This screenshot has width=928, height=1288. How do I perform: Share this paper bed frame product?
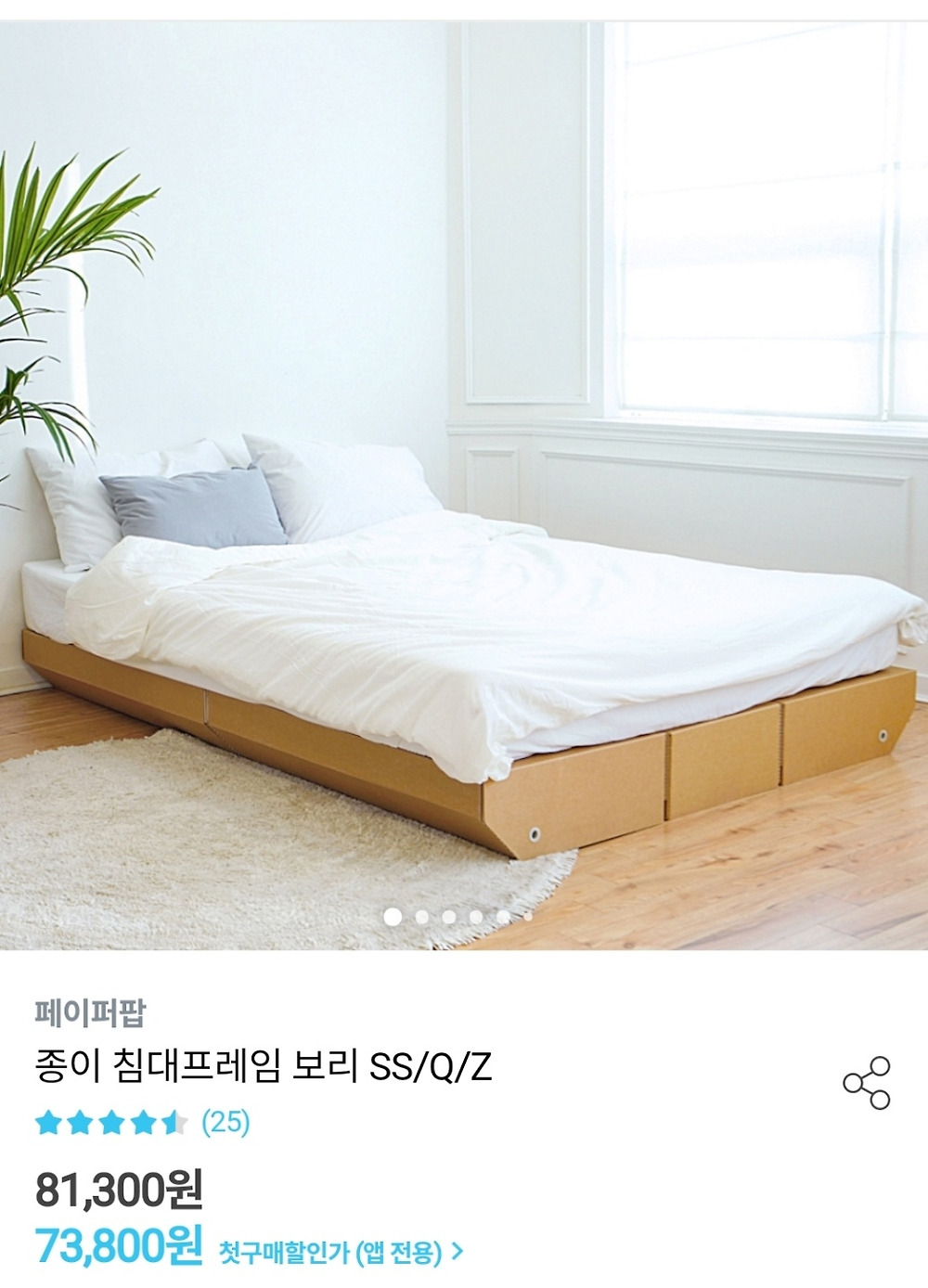pyautogui.click(x=866, y=1082)
